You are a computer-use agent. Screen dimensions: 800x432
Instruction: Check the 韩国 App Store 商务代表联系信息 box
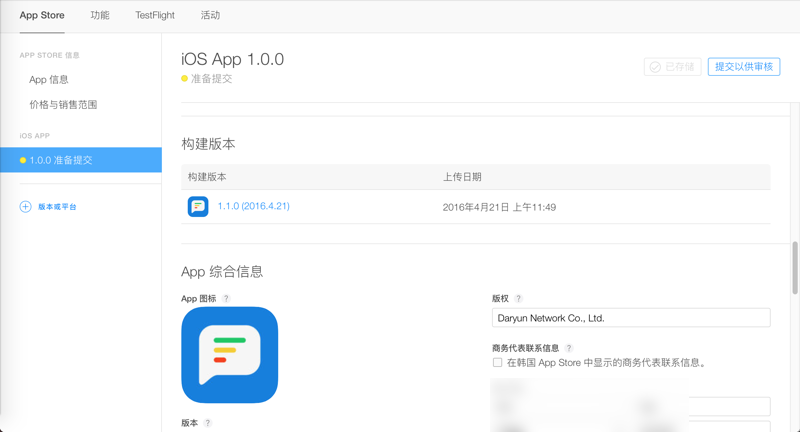[497, 363]
